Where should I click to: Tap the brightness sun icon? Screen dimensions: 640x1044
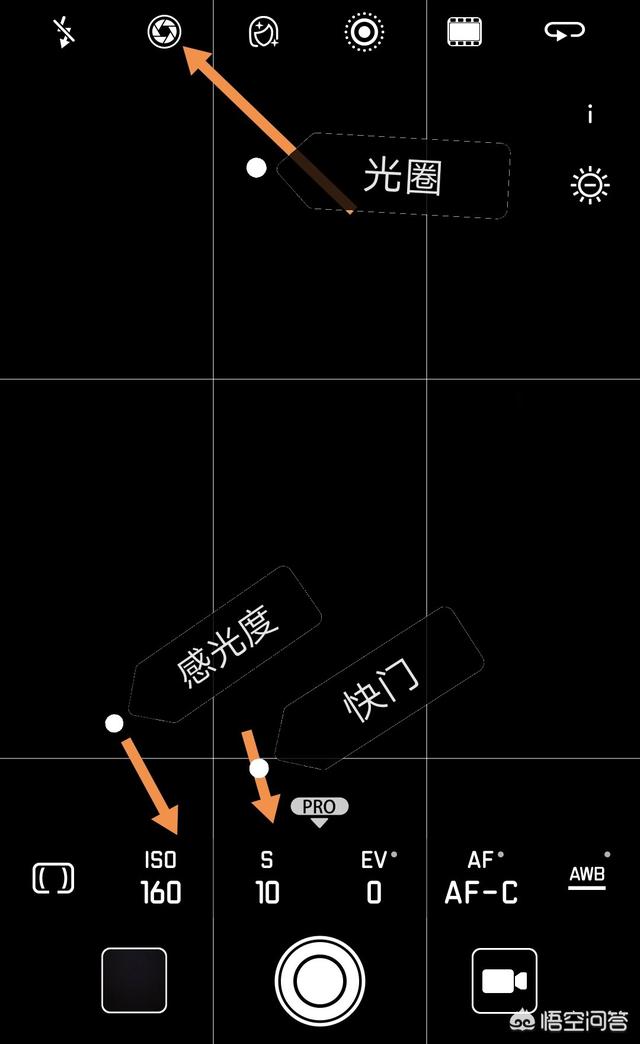(x=590, y=185)
